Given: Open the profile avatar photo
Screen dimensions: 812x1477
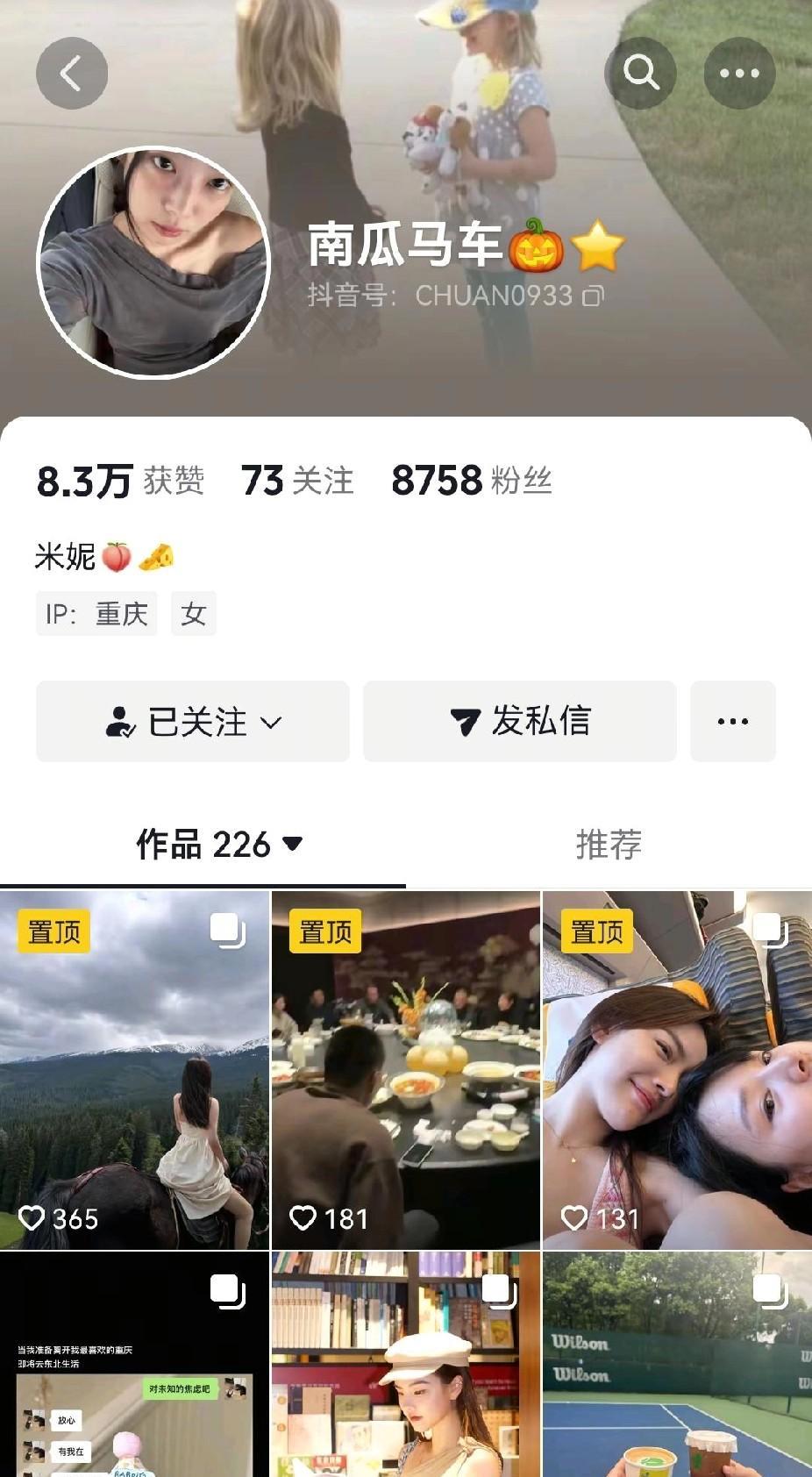Looking at the screenshot, I should (153, 262).
